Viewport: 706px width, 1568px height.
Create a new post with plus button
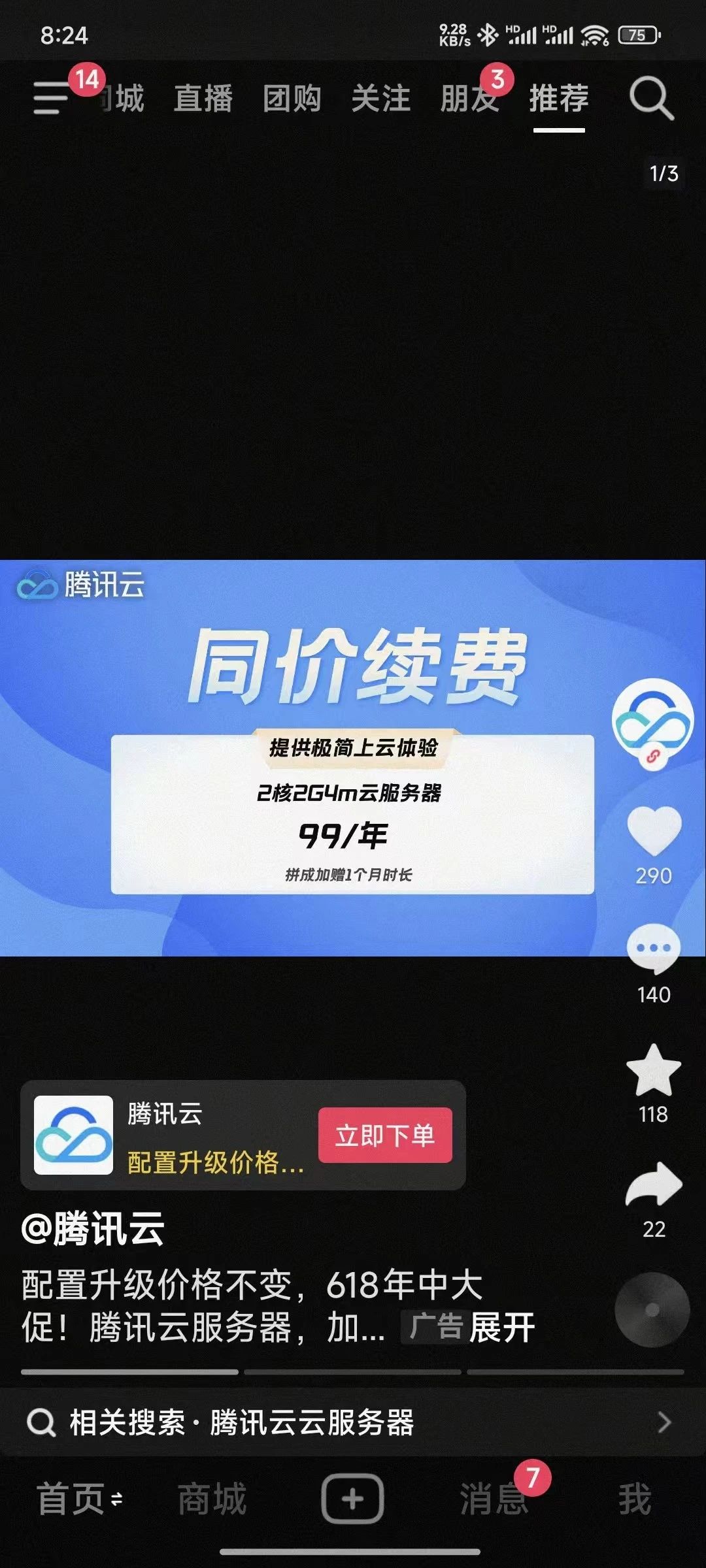pyautogui.click(x=352, y=1499)
